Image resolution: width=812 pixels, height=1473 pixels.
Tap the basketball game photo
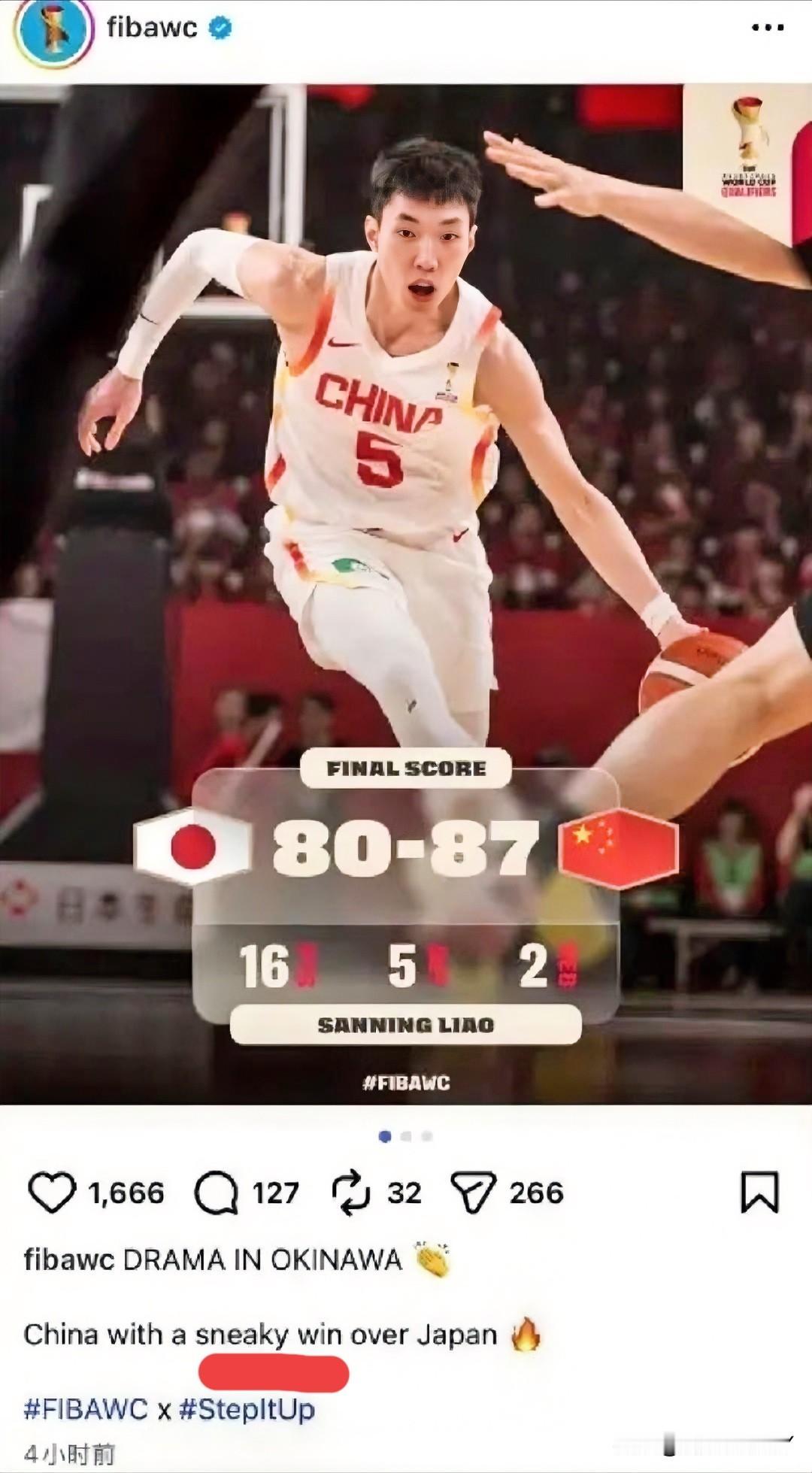point(406,526)
